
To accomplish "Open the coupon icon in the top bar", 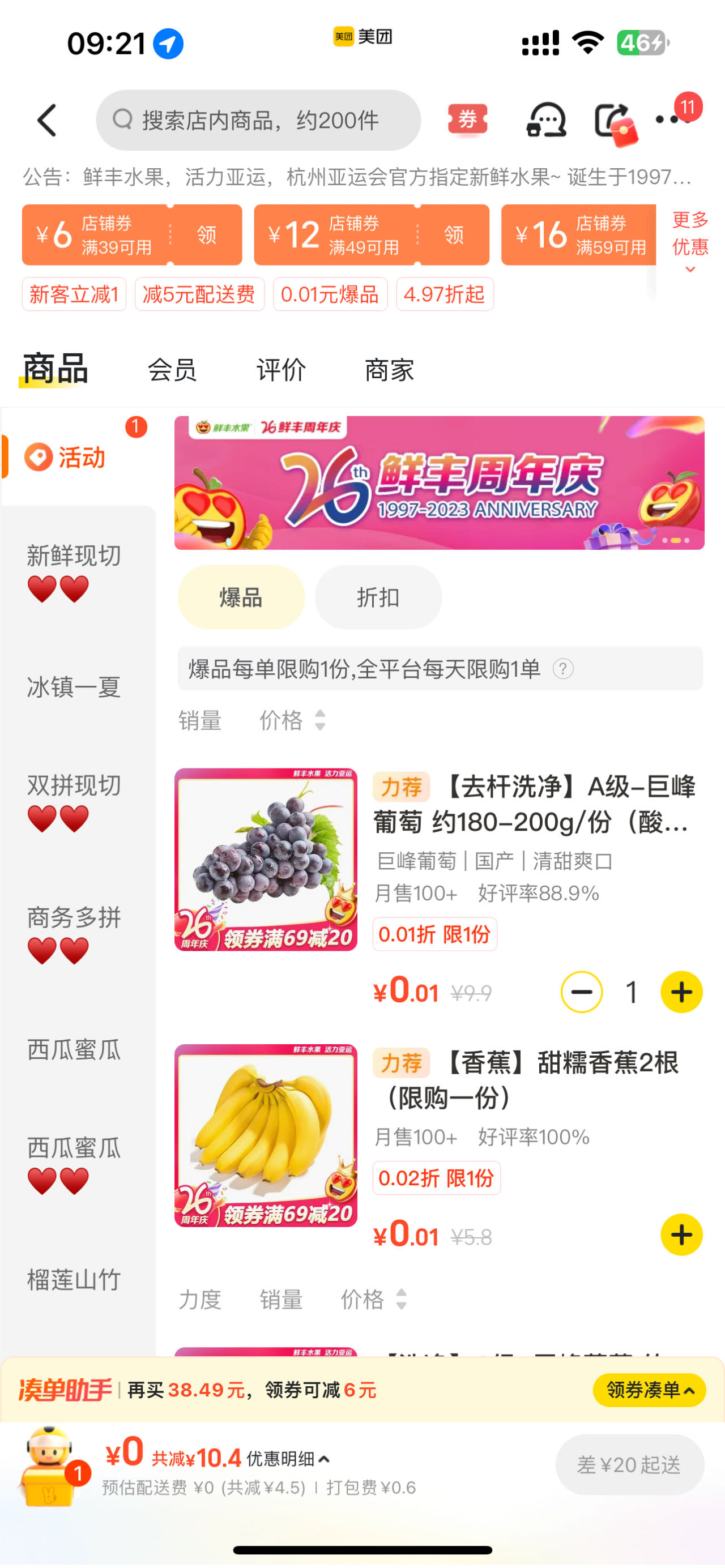I will [467, 119].
